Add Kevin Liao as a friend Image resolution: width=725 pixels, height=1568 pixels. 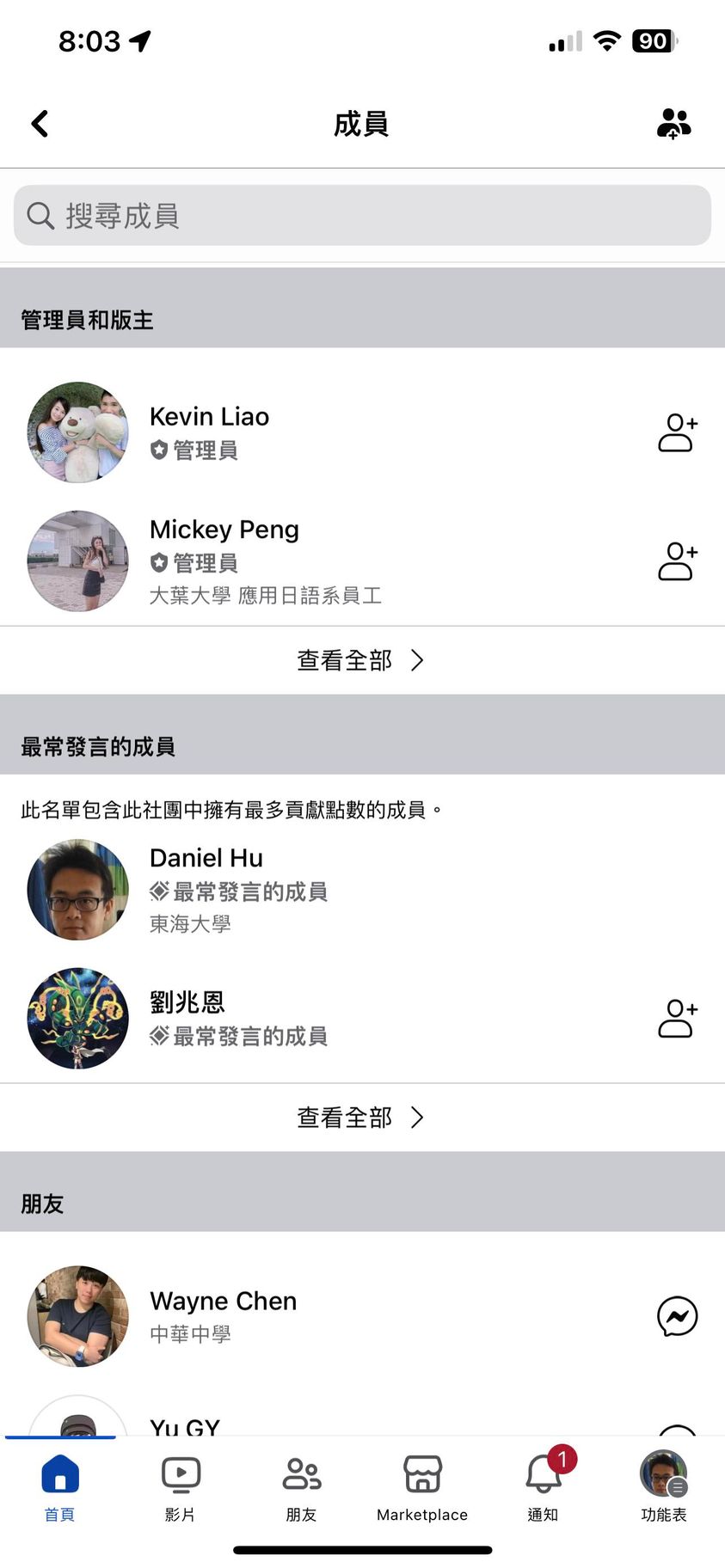pyautogui.click(x=678, y=432)
